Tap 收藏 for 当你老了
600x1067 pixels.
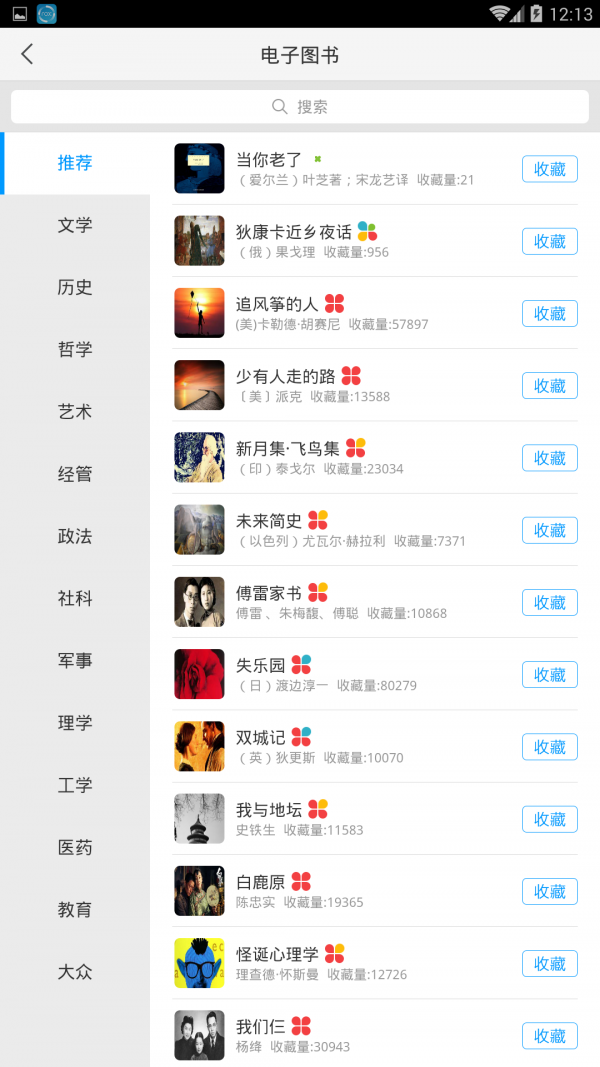click(549, 169)
